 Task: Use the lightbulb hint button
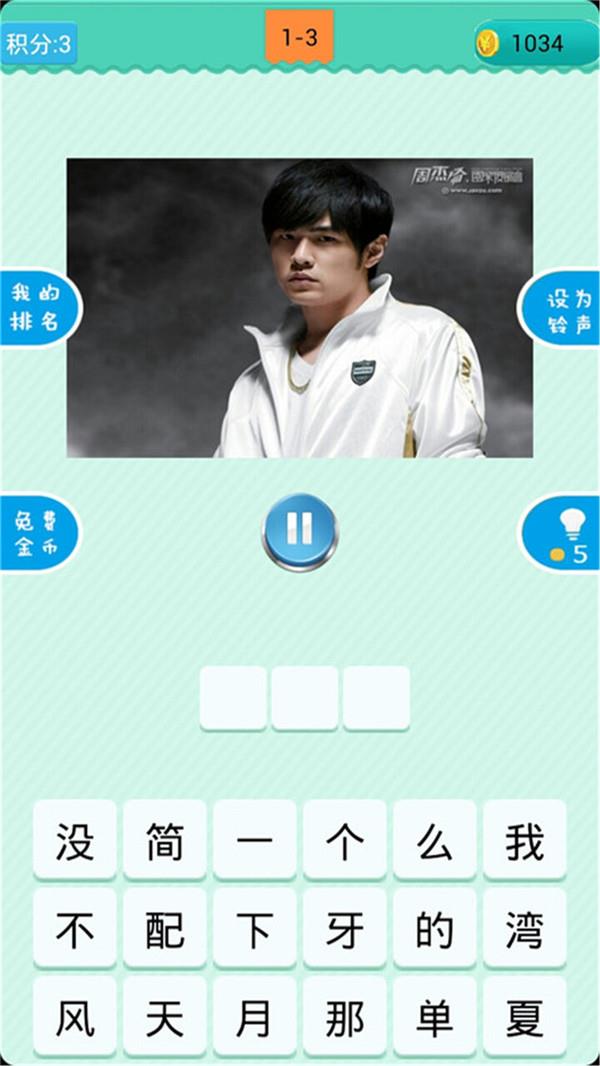tap(563, 532)
